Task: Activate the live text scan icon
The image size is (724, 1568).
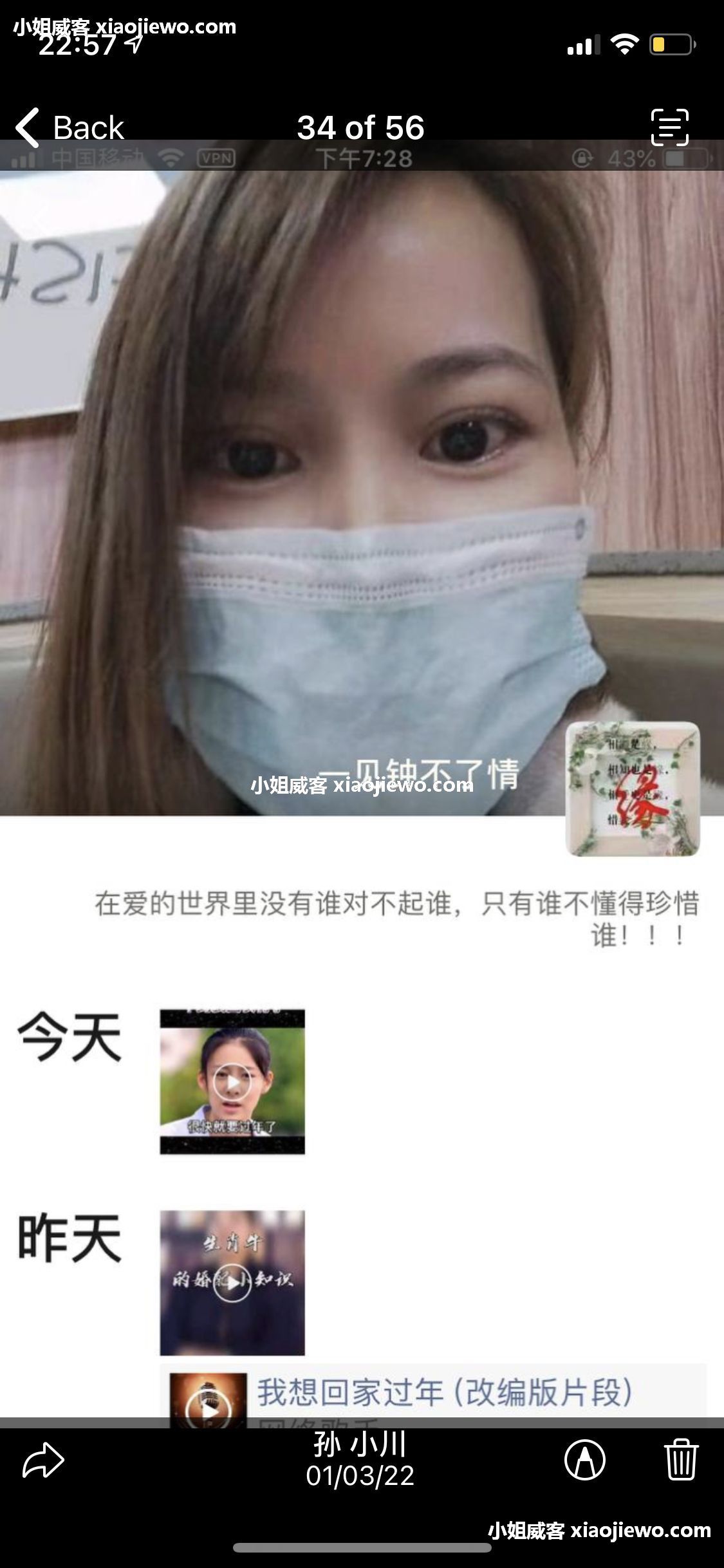Action: click(x=669, y=127)
